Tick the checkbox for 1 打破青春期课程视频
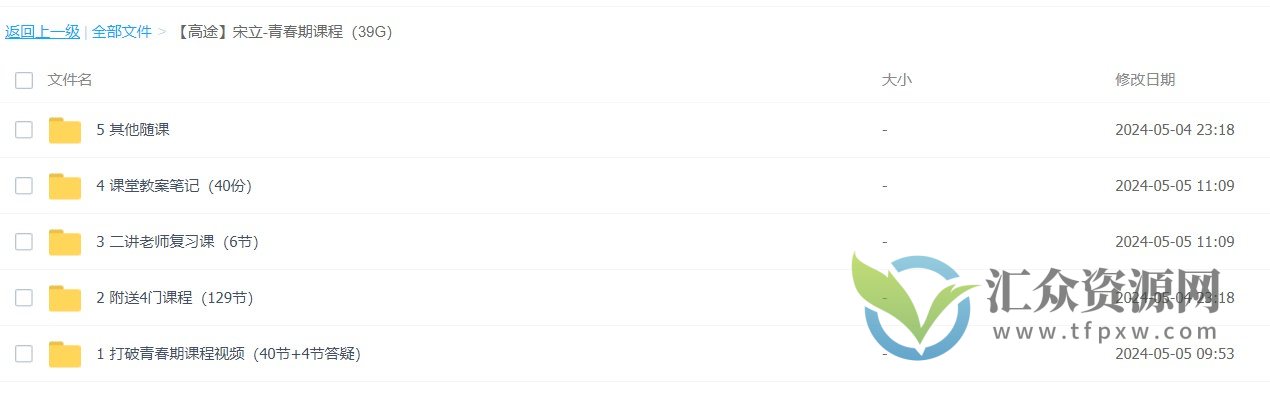This screenshot has height=409, width=1270. coord(24,354)
